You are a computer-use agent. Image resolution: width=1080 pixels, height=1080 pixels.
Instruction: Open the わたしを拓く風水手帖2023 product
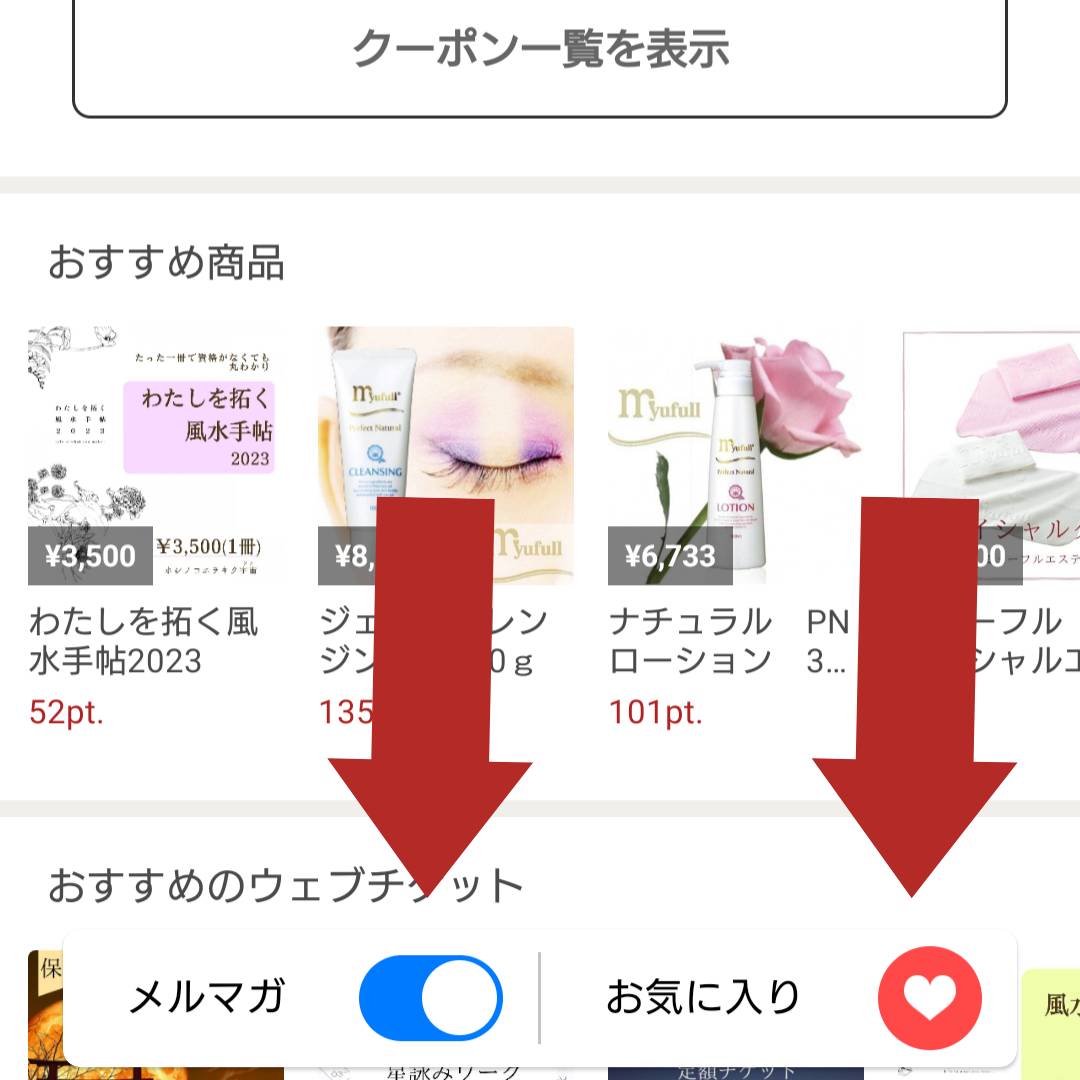[155, 455]
